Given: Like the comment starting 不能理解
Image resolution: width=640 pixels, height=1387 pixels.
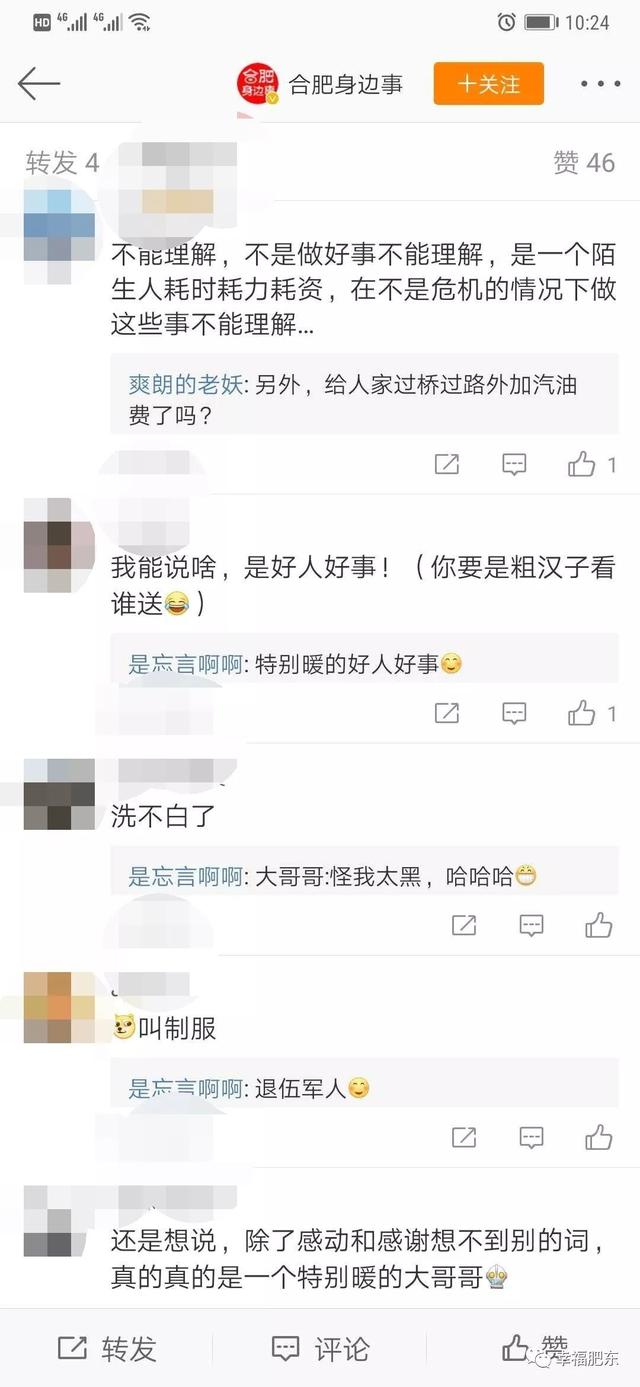Looking at the screenshot, I should (592, 464).
